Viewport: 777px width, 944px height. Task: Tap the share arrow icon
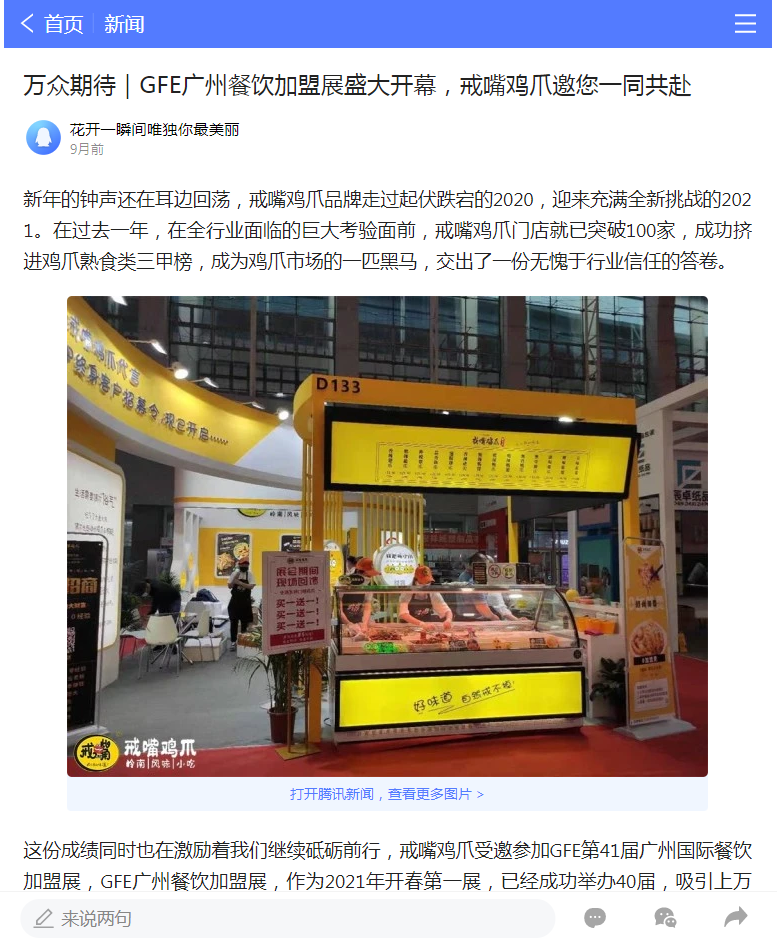click(x=736, y=918)
